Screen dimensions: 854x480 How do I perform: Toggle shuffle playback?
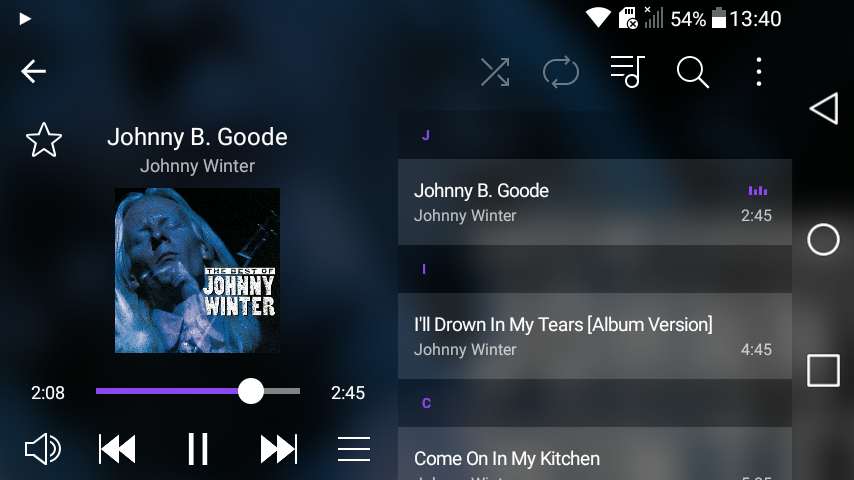click(x=495, y=71)
